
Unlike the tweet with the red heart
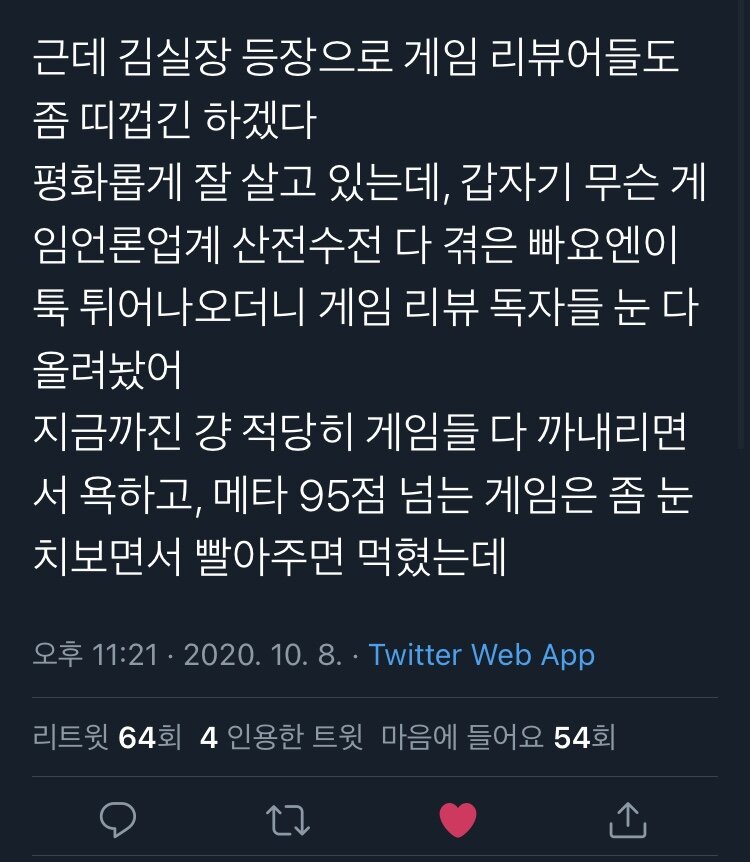tap(458, 819)
